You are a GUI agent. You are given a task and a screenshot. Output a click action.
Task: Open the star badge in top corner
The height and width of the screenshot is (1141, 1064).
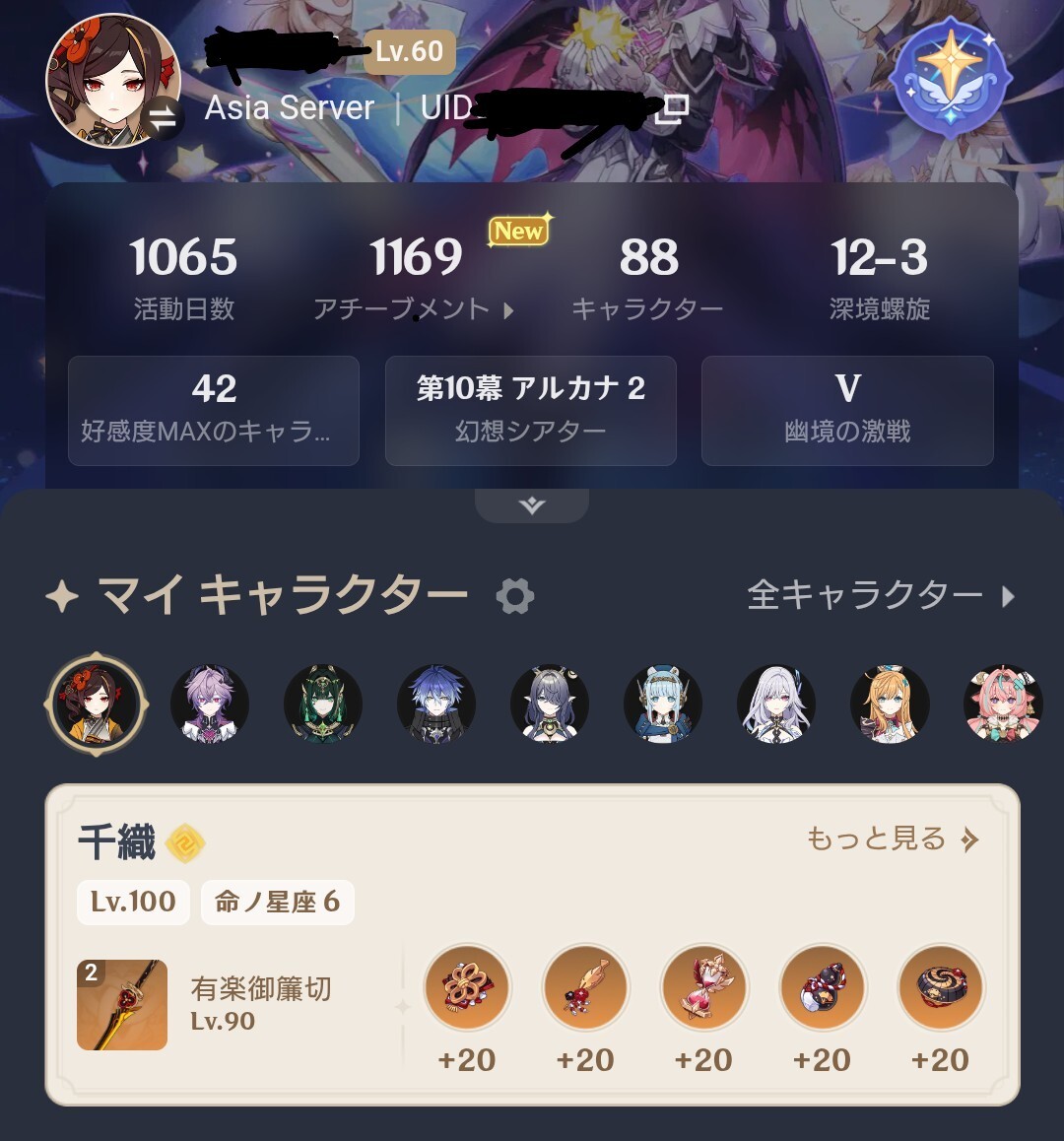pyautogui.click(x=949, y=75)
